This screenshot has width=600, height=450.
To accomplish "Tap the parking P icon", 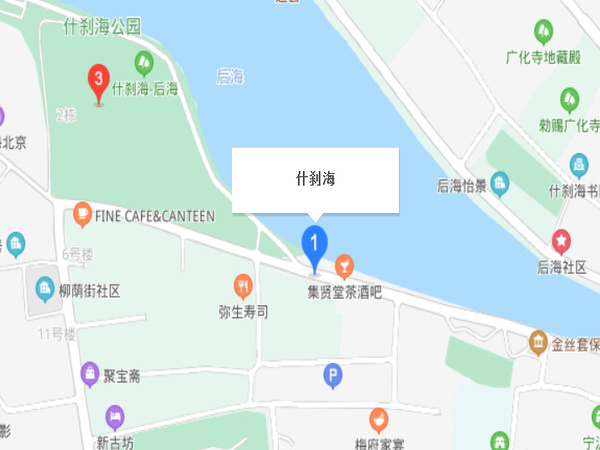I will (x=334, y=376).
